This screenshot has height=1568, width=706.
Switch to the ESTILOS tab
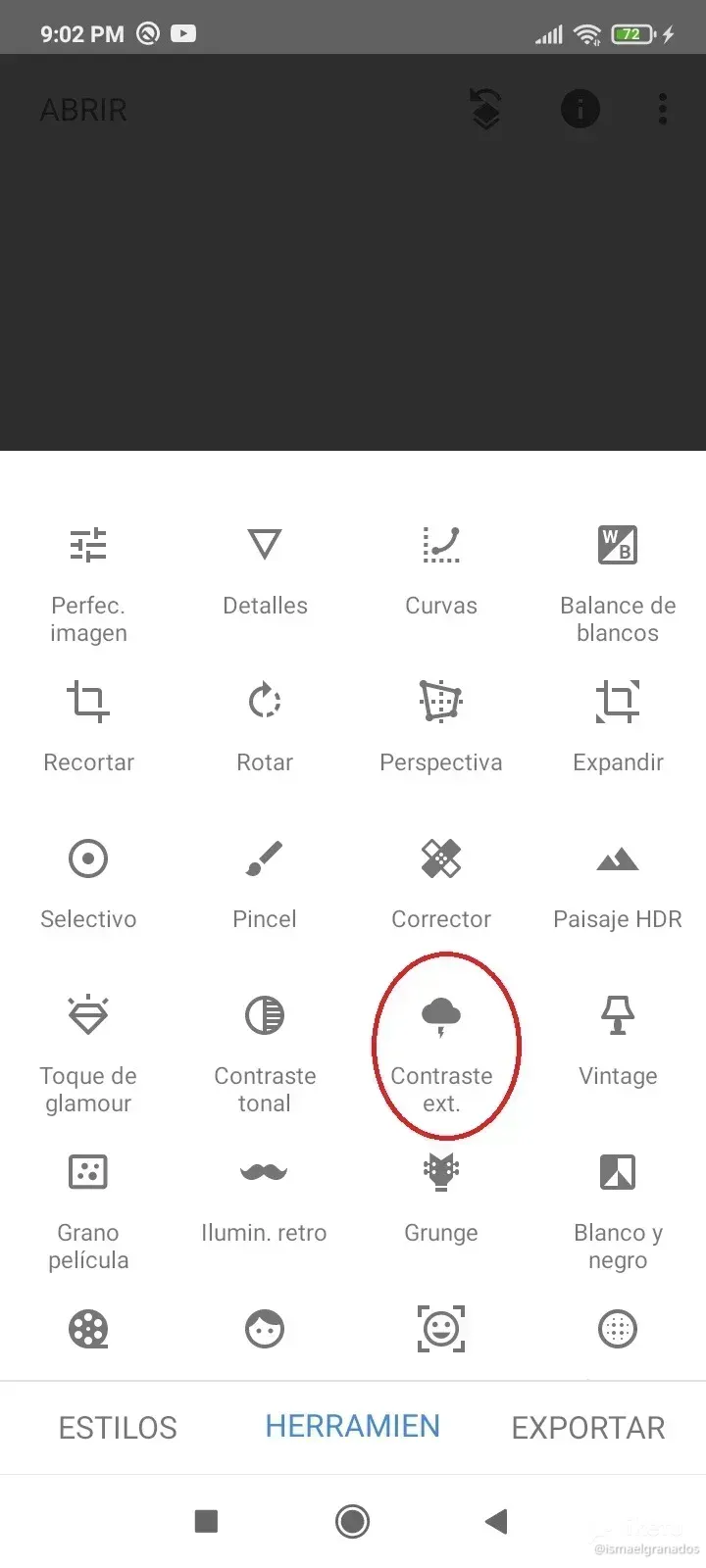click(117, 1428)
